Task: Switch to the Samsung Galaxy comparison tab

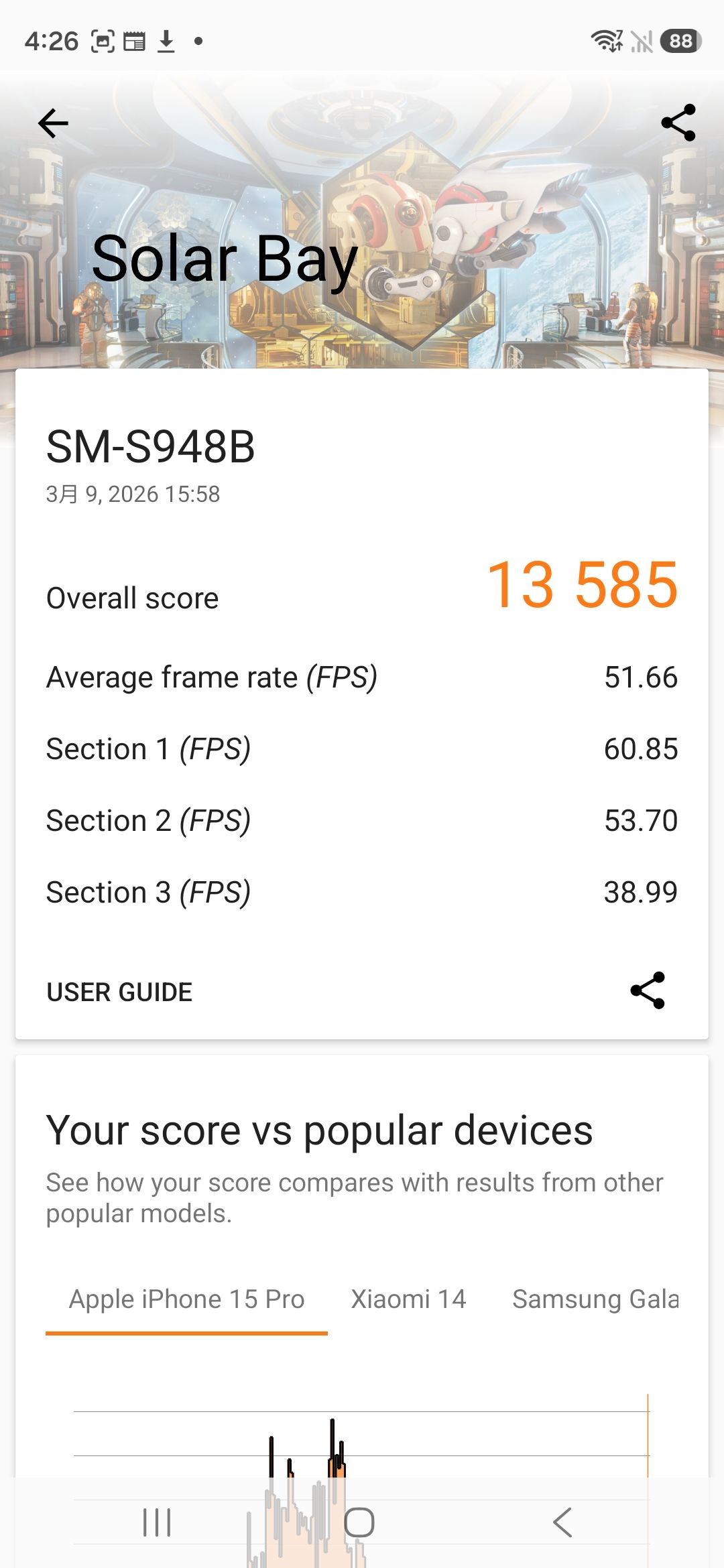Action: point(595,1299)
